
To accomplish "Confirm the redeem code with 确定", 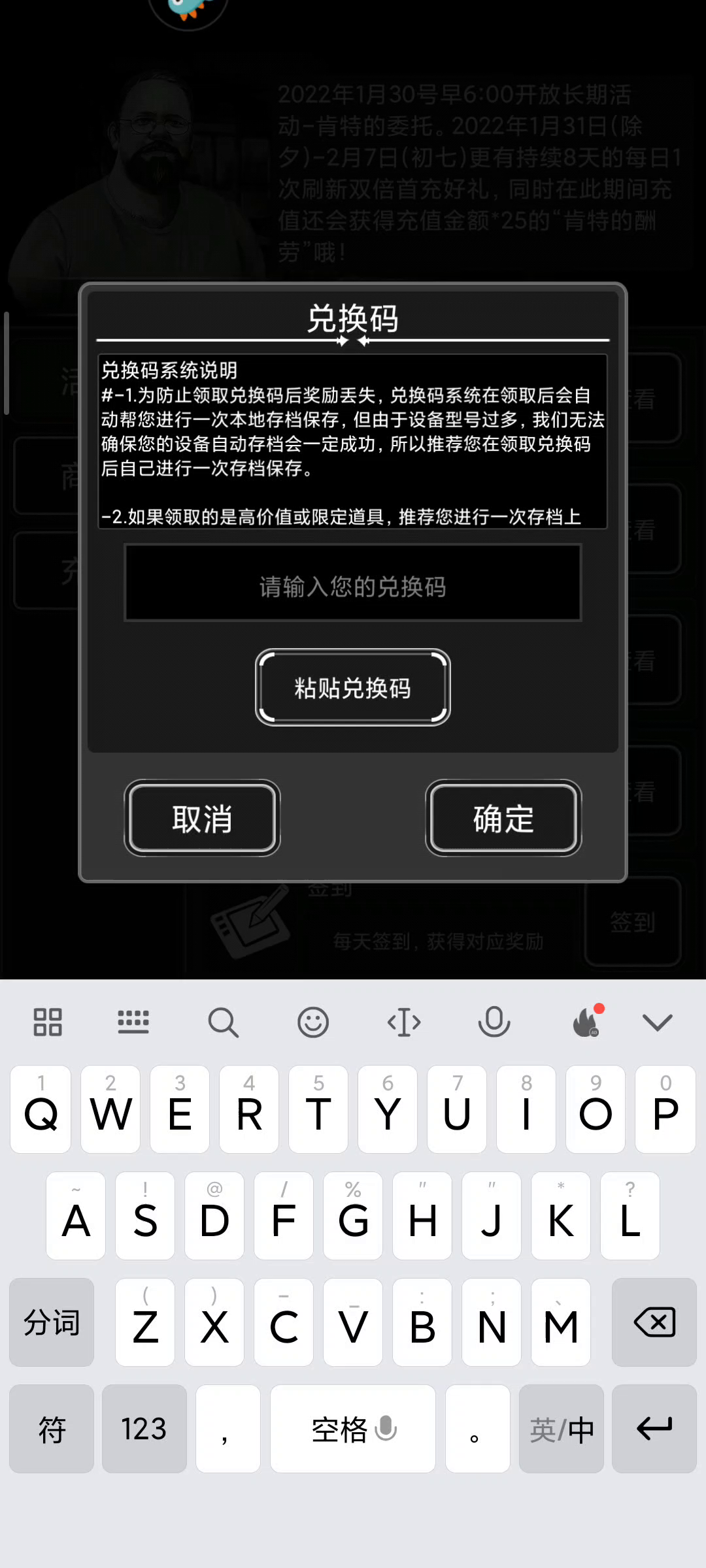I will (503, 818).
